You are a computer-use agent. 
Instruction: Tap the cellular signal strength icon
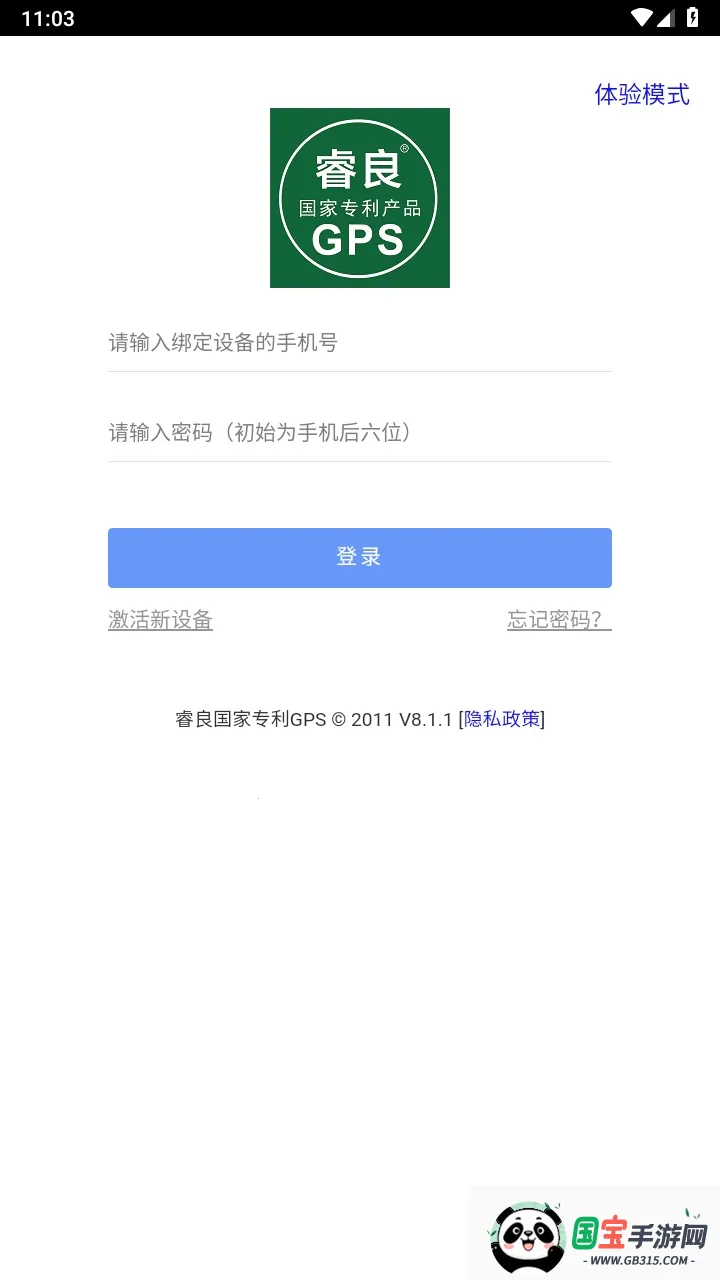(667, 18)
